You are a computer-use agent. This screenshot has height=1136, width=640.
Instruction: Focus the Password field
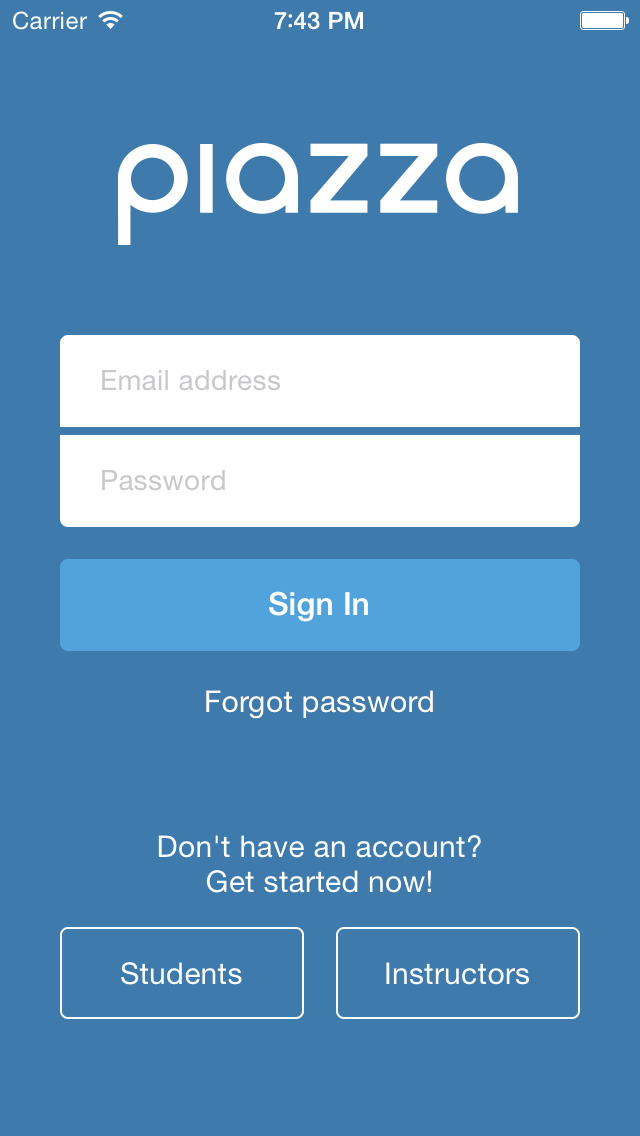320,481
